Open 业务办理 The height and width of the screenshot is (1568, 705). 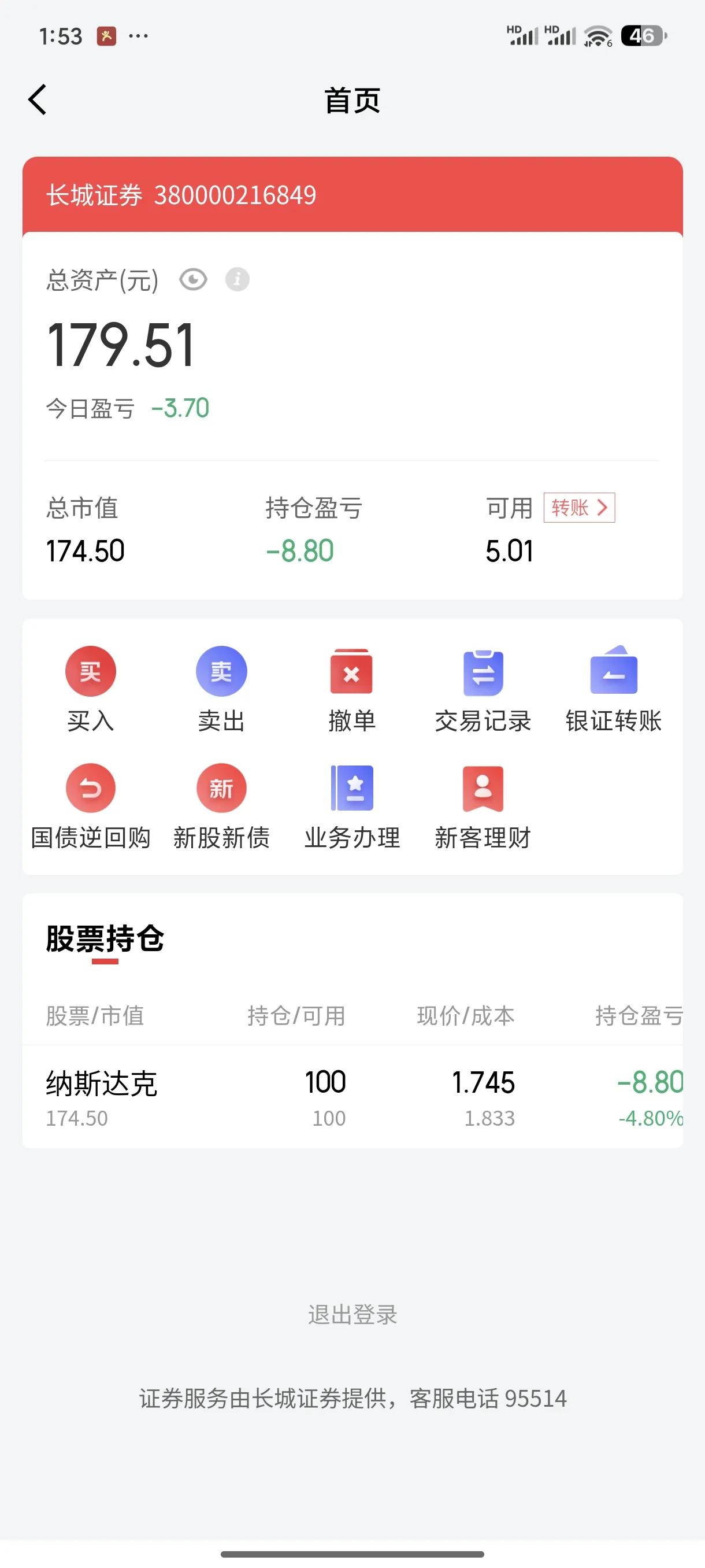(x=351, y=807)
